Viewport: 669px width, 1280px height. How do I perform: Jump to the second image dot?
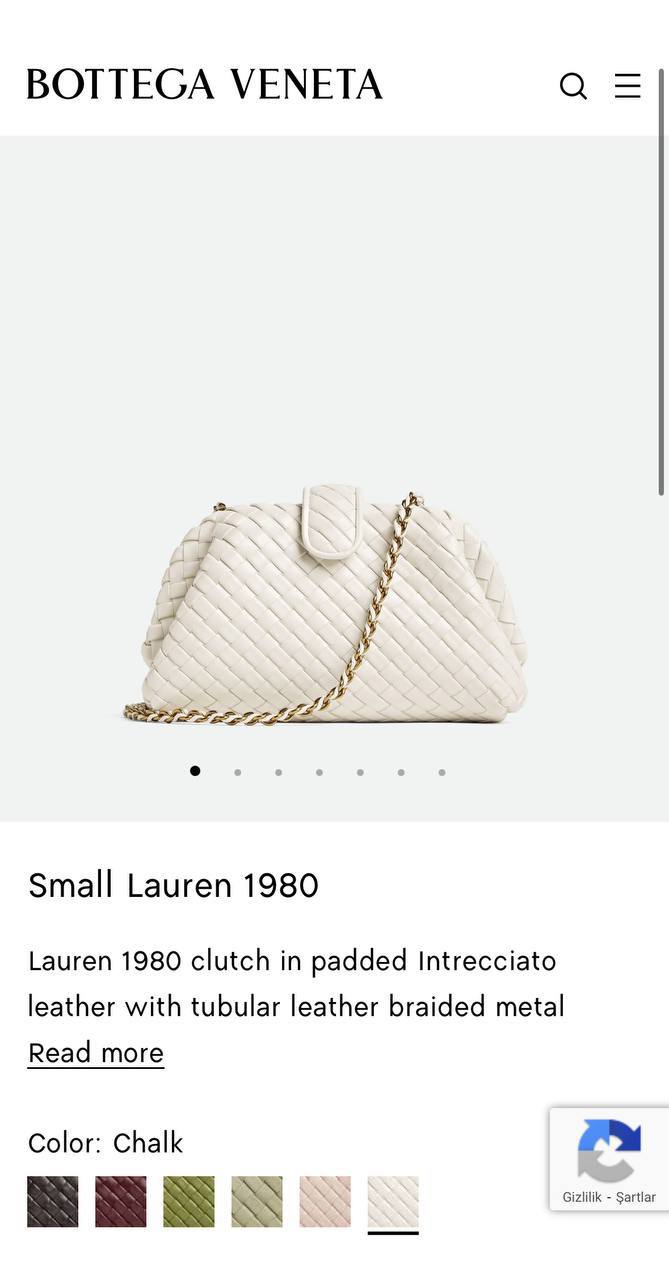coord(237,772)
